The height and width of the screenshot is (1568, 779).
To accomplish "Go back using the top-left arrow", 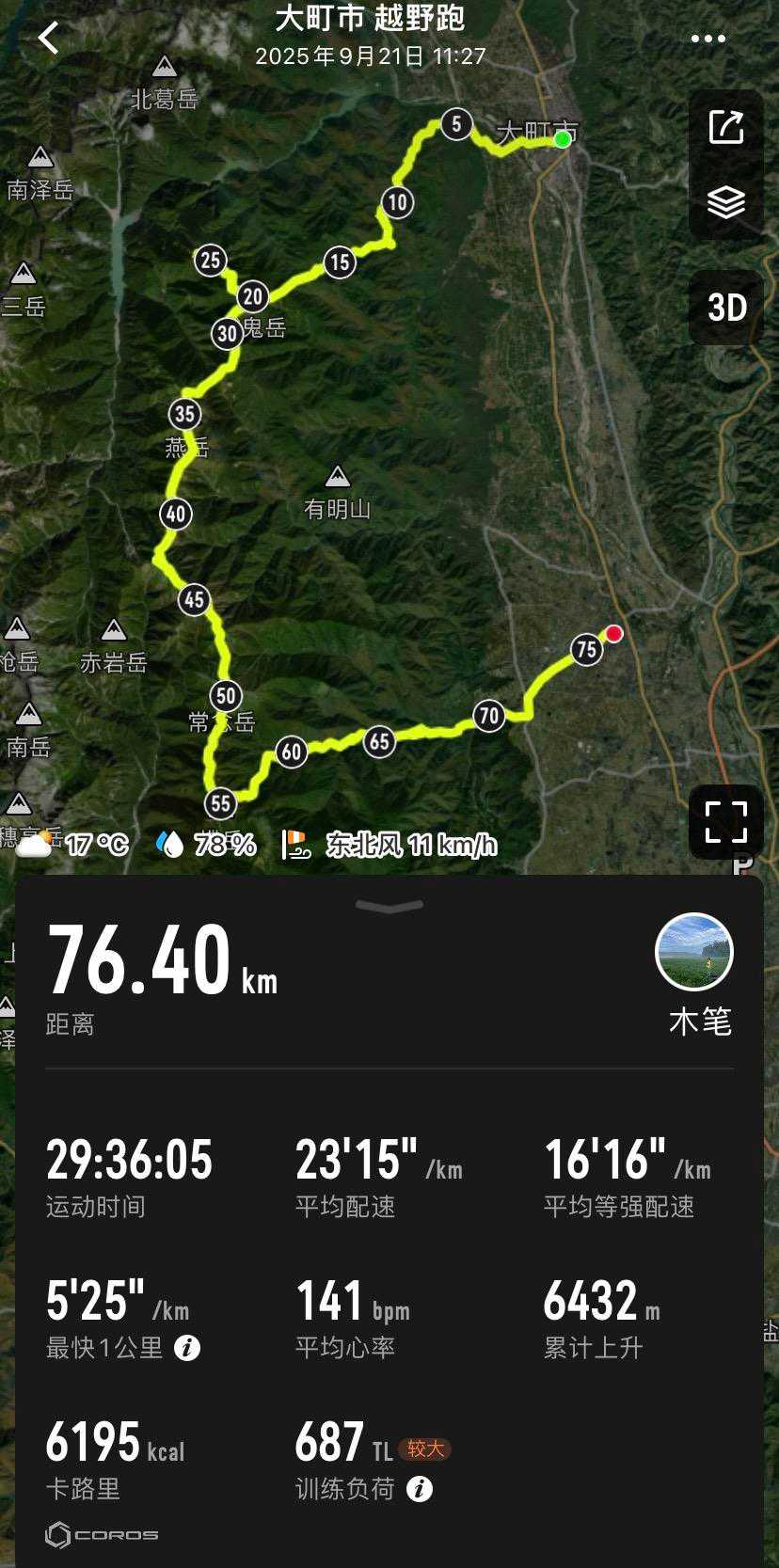I will point(49,39).
